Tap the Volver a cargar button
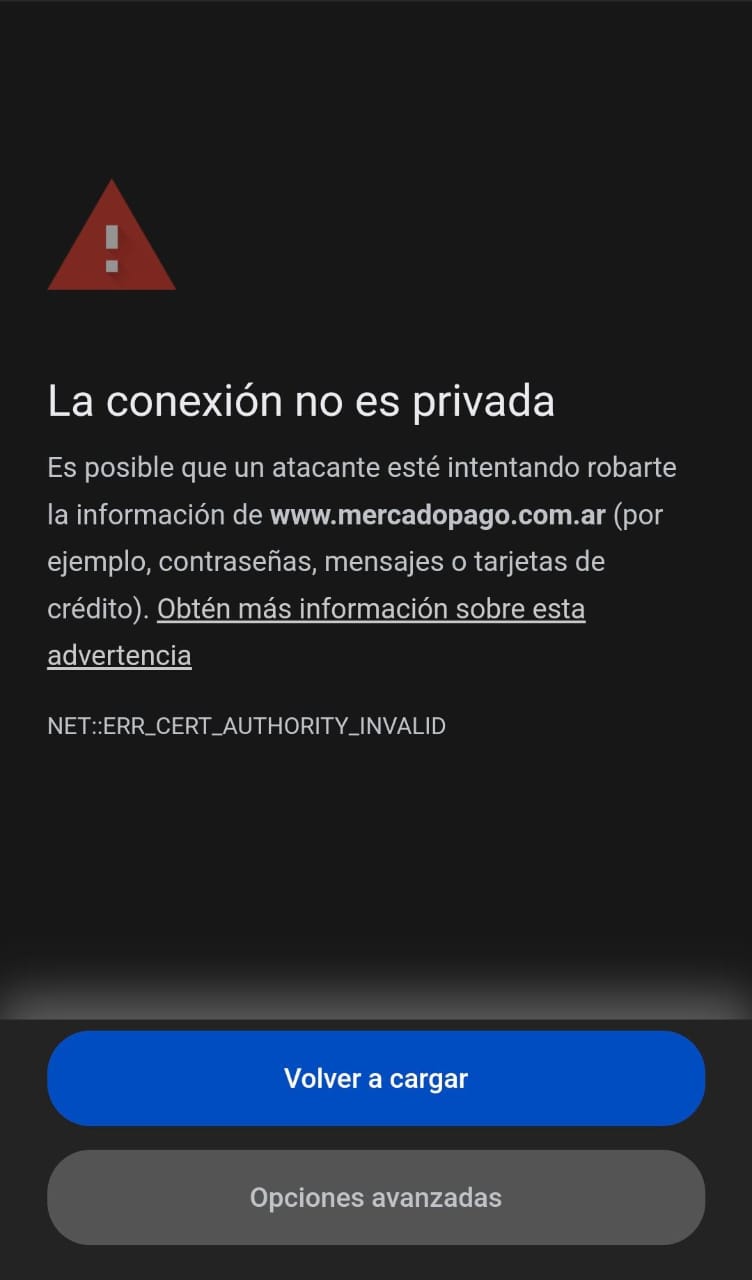This screenshot has width=752, height=1280. coord(376,1078)
